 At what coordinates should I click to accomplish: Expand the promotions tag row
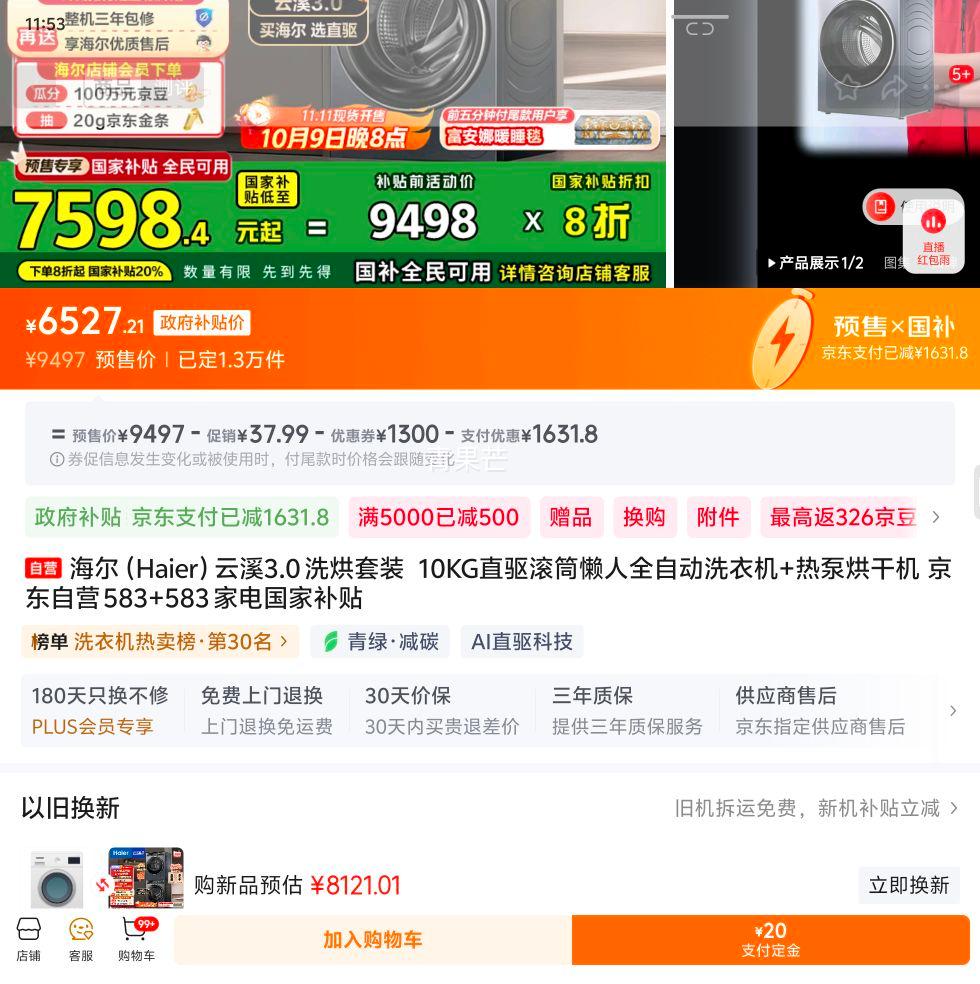[936, 517]
